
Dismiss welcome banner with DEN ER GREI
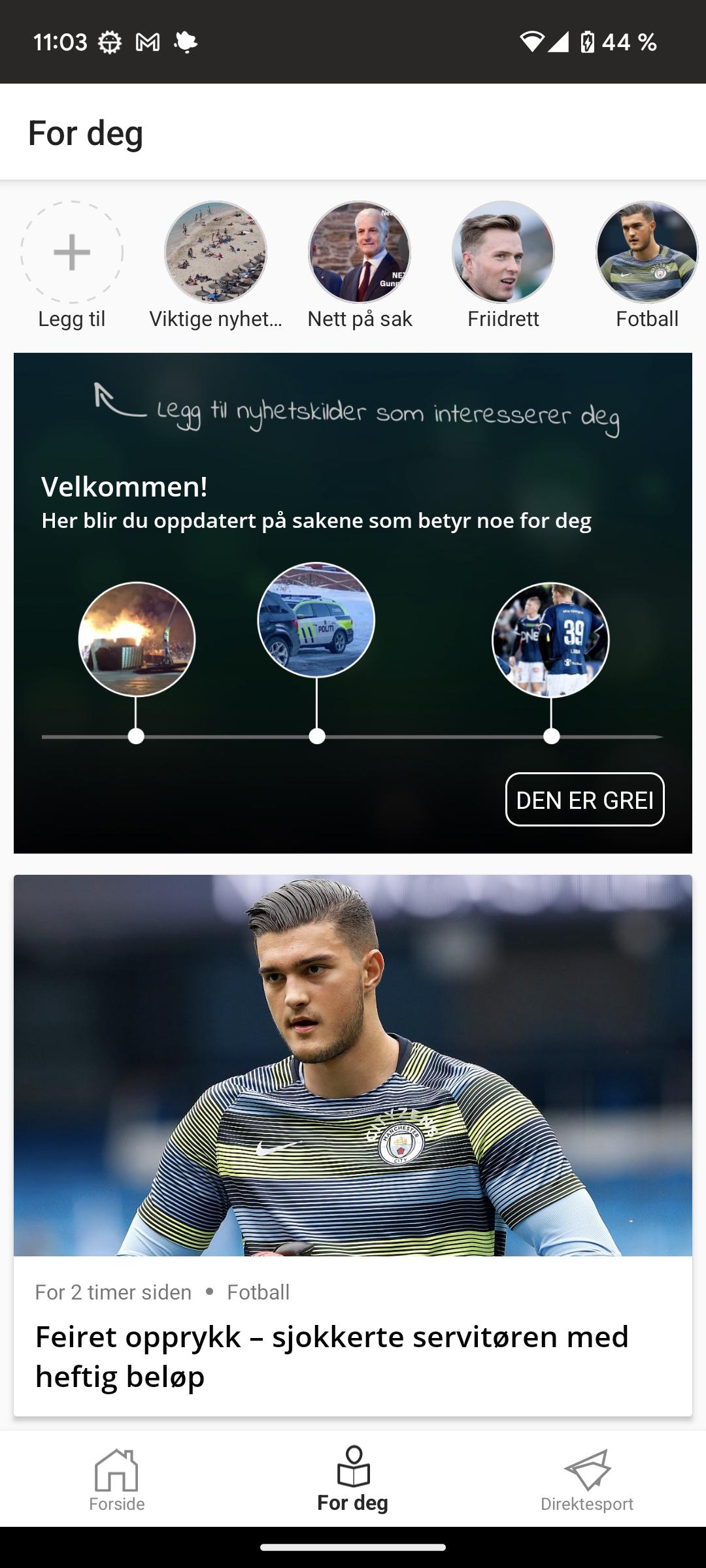(x=585, y=800)
